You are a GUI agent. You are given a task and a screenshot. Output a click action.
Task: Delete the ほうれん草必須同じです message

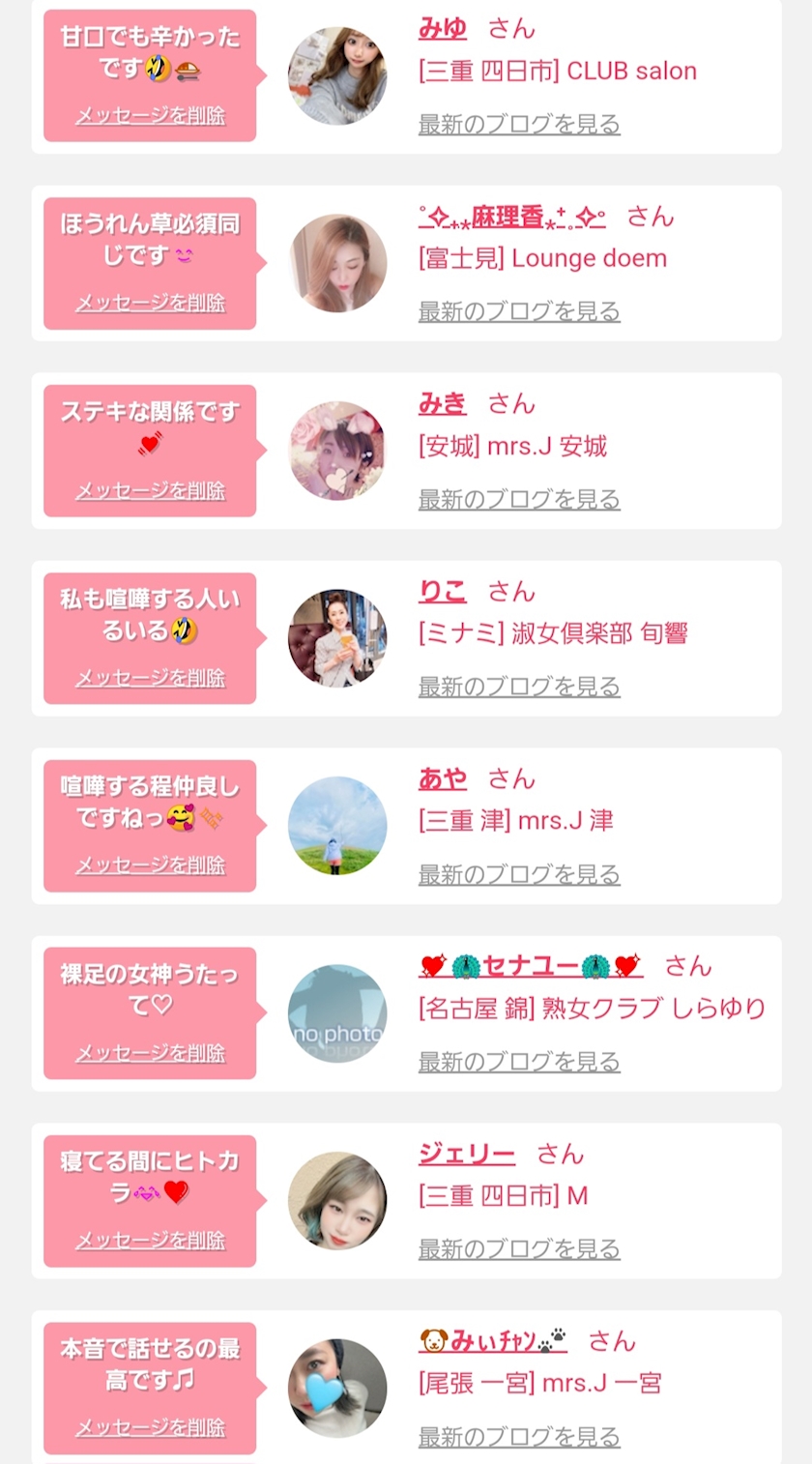pyautogui.click(x=151, y=304)
